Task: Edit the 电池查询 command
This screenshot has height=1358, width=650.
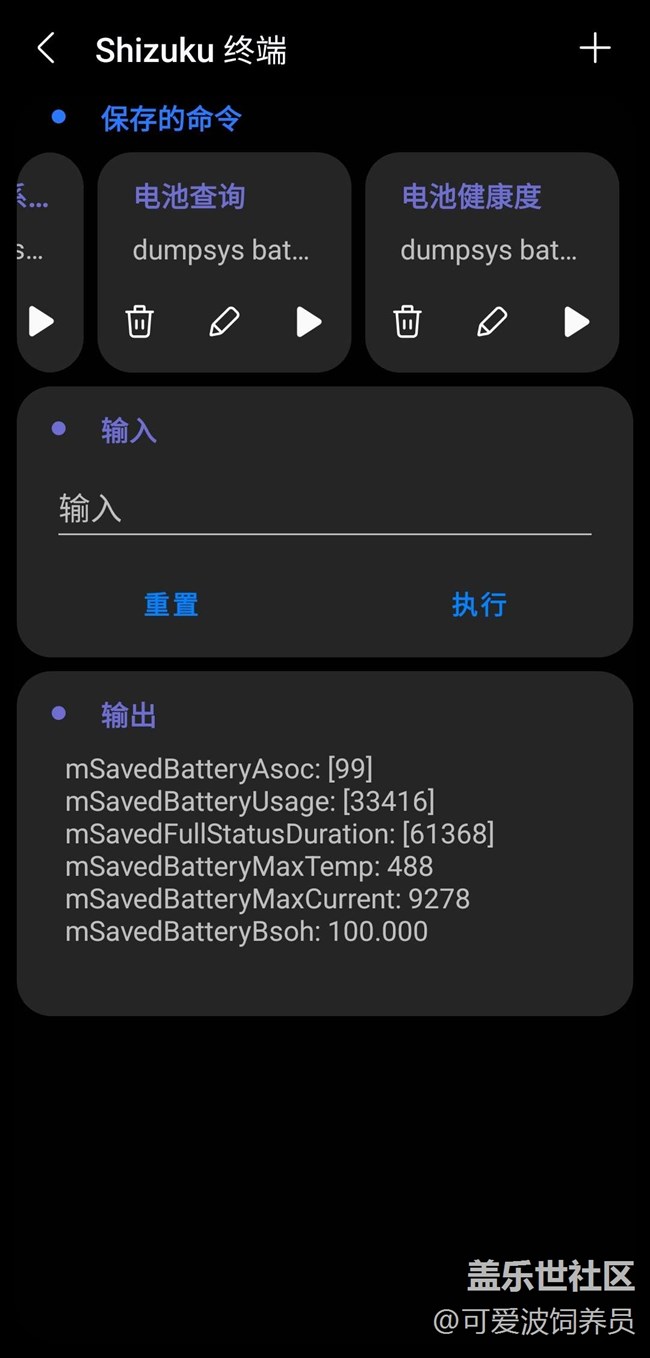Action: click(224, 322)
